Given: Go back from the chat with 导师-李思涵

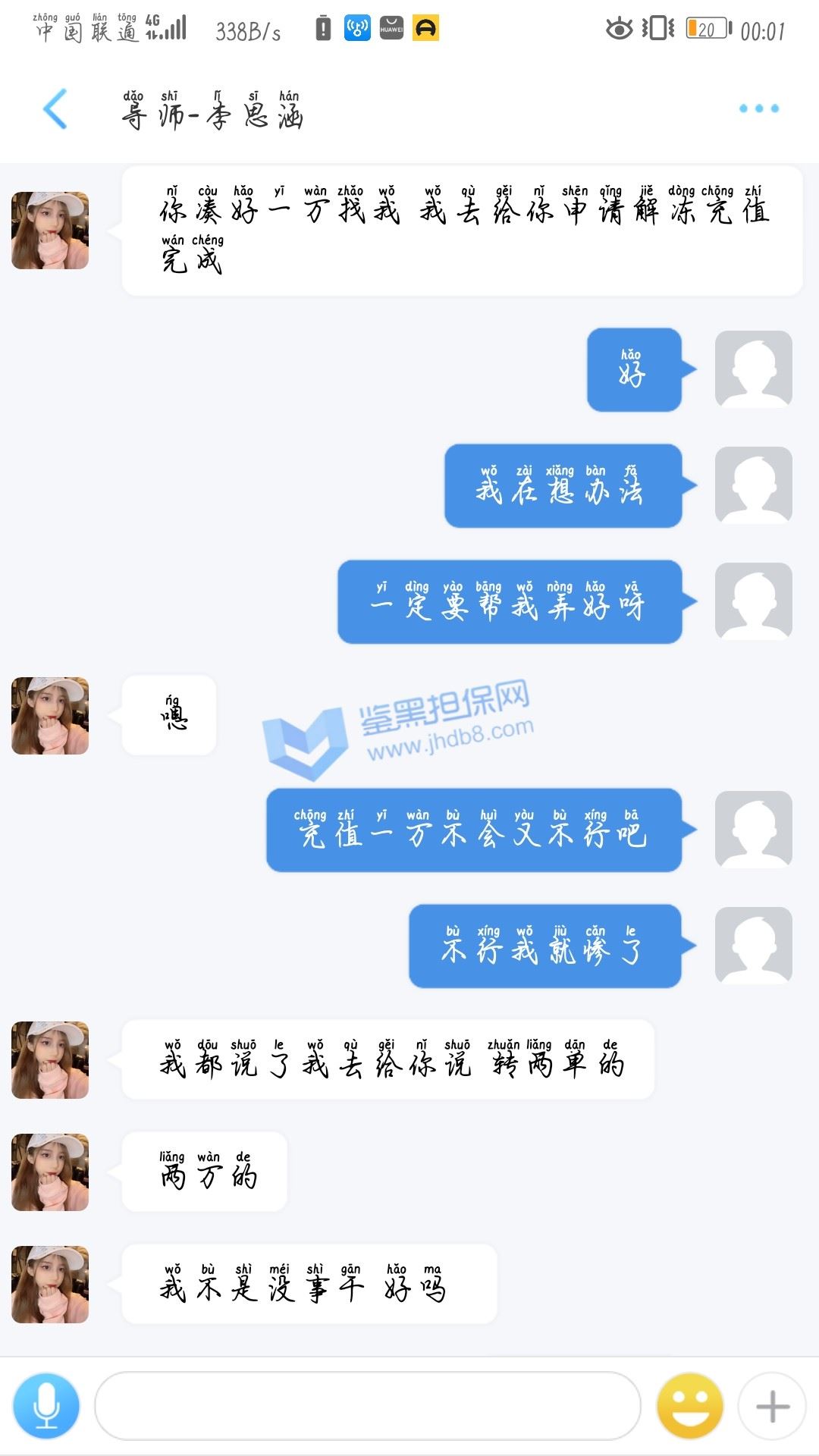Looking at the screenshot, I should (x=55, y=108).
